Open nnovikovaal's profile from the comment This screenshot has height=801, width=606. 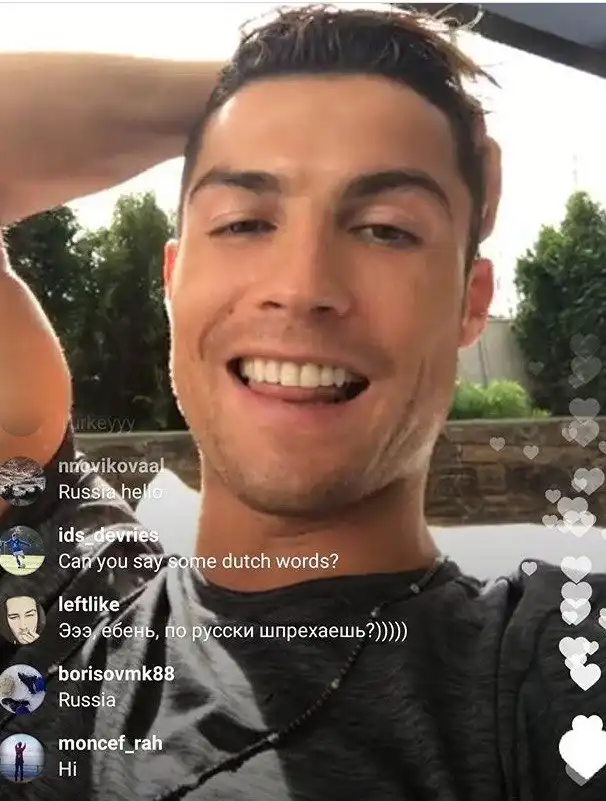click(22, 480)
